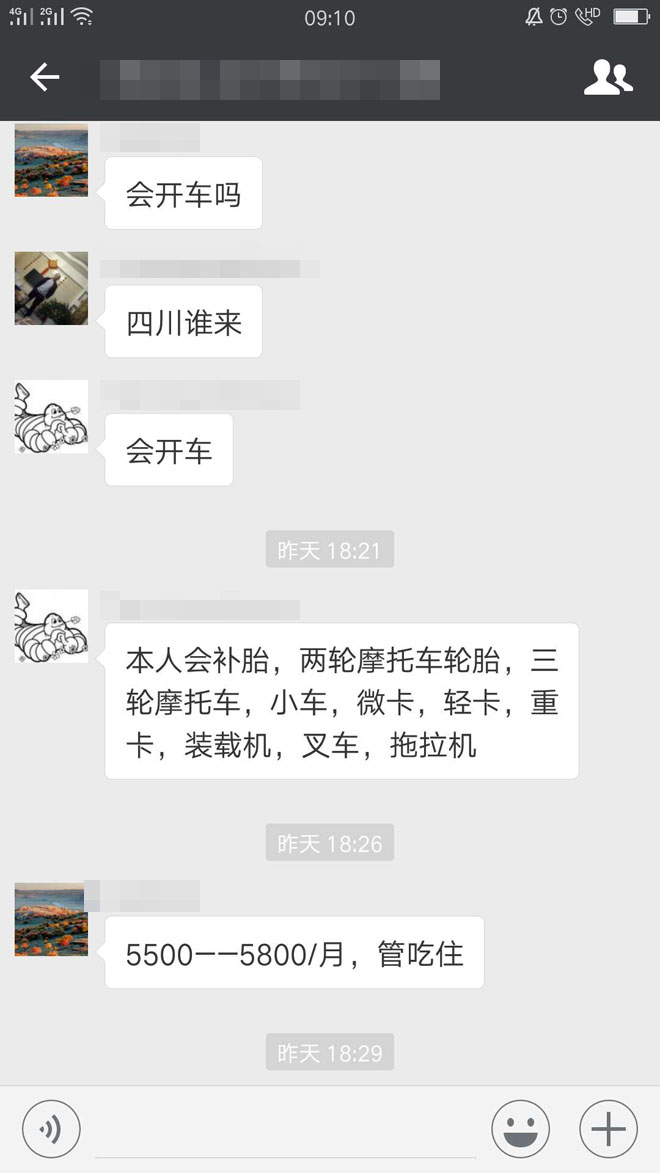This screenshot has height=1173, width=660.
Task: Open avatar beside '本人会补胎' message
Action: tap(51, 626)
